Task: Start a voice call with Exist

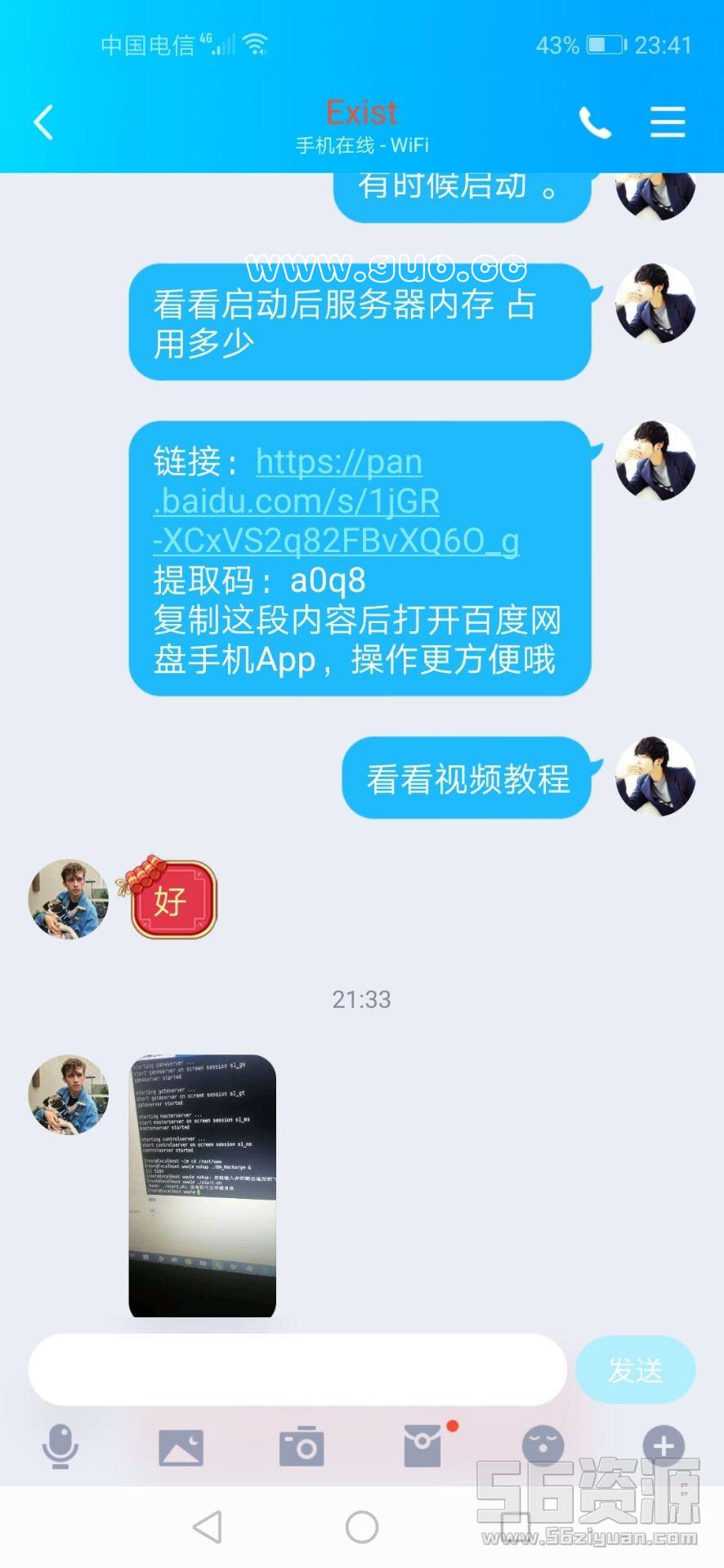Action: click(595, 123)
